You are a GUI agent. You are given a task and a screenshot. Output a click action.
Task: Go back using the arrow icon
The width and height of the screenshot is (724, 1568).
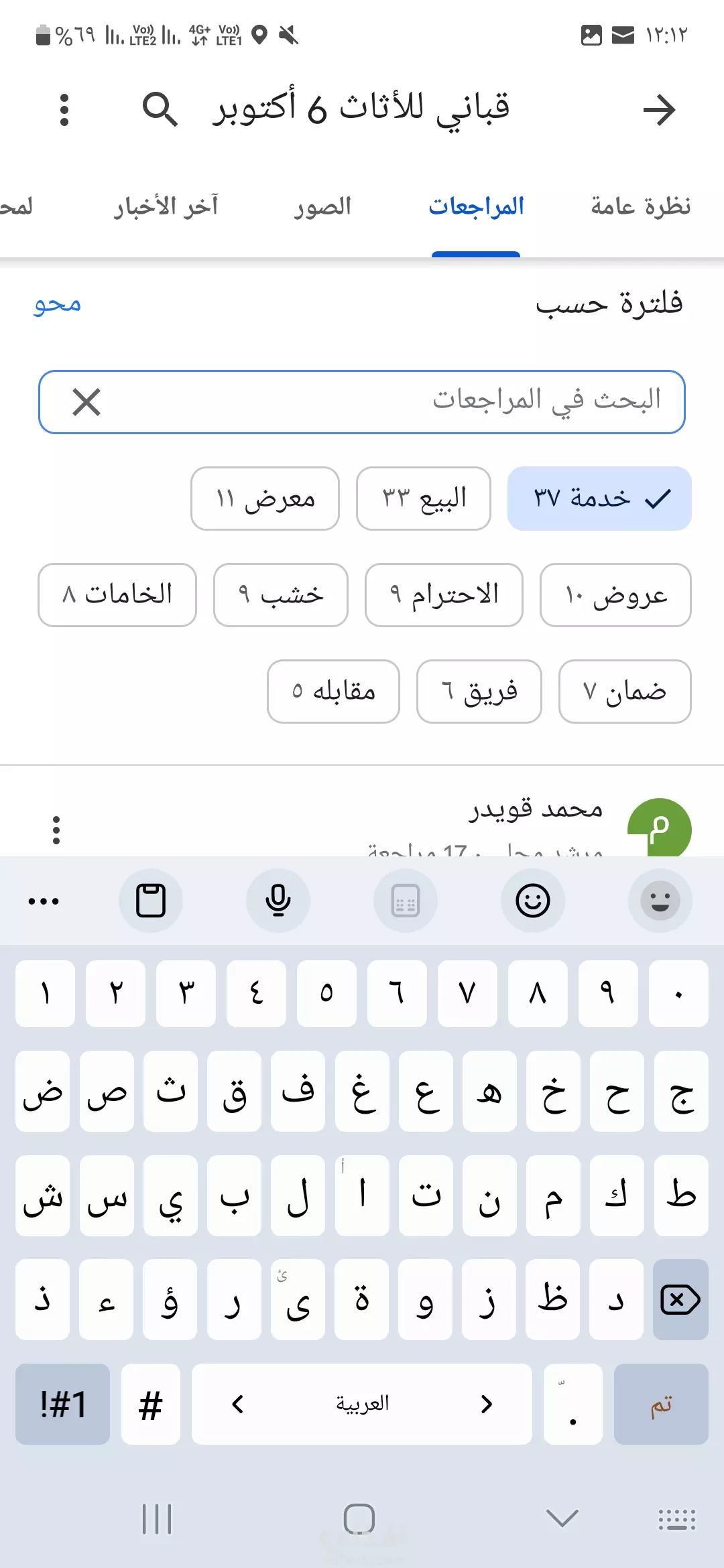(x=659, y=110)
